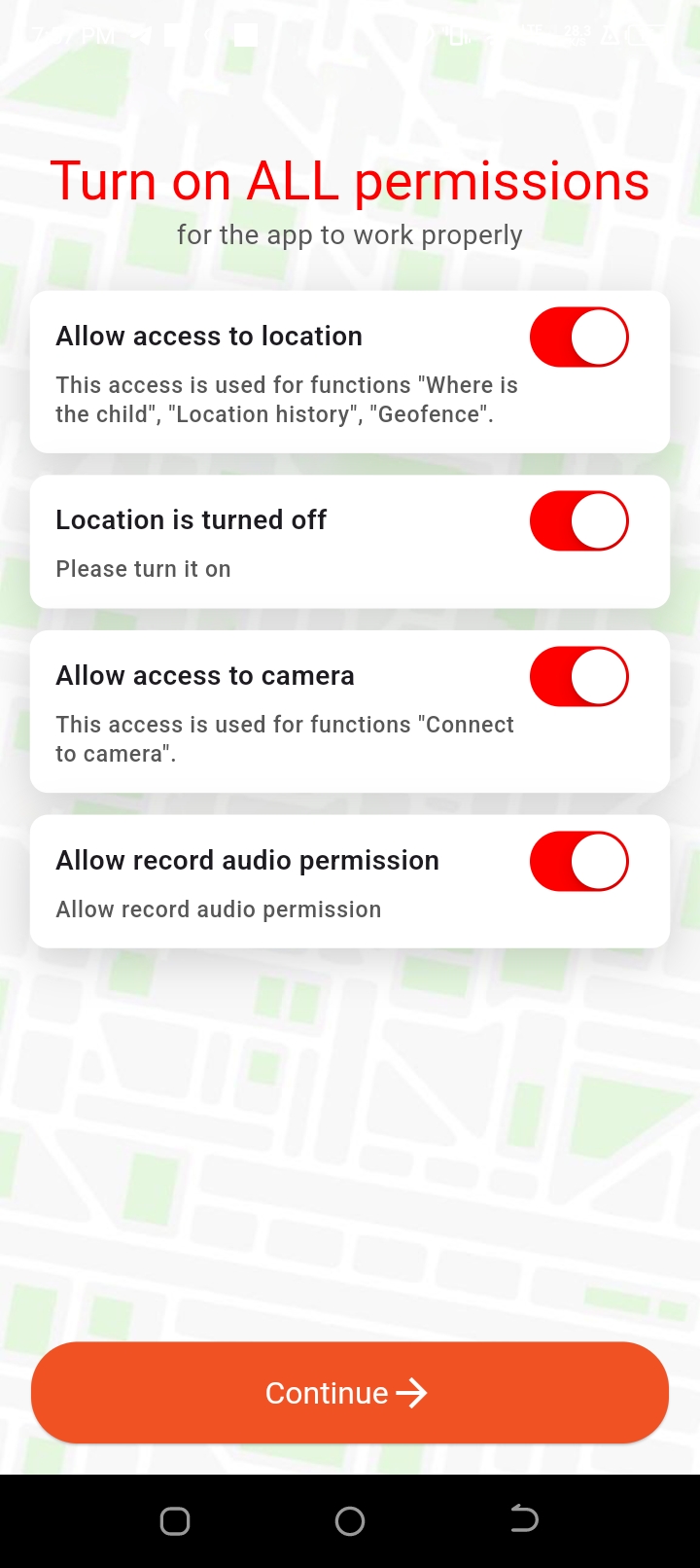Toggle the location access switch

[x=579, y=338]
